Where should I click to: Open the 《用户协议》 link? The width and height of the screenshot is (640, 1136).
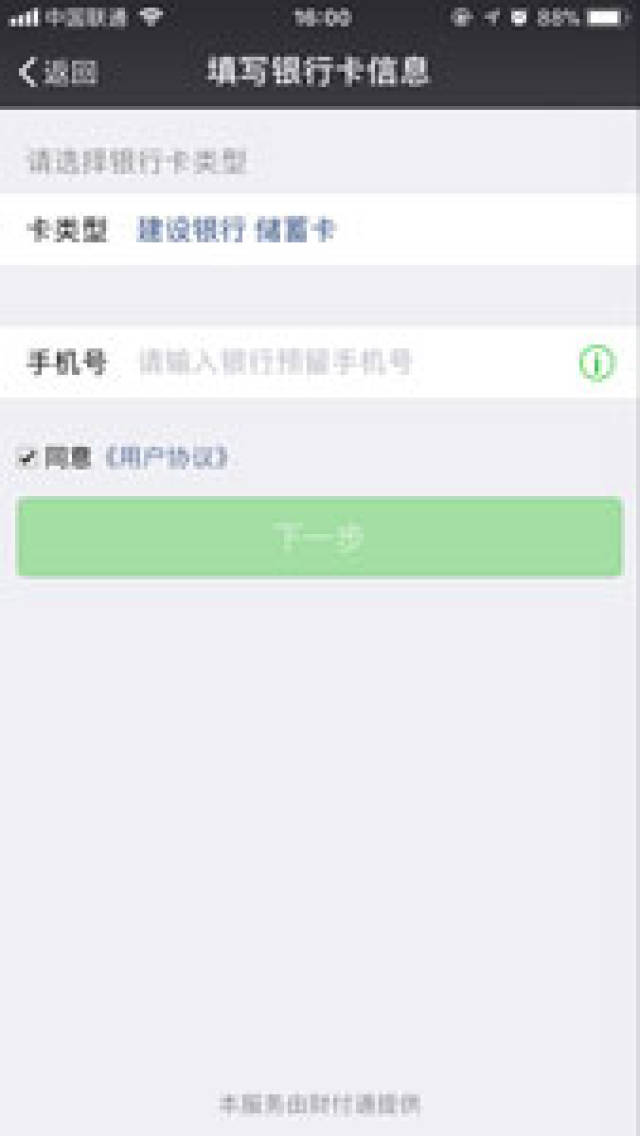[x=166, y=458]
